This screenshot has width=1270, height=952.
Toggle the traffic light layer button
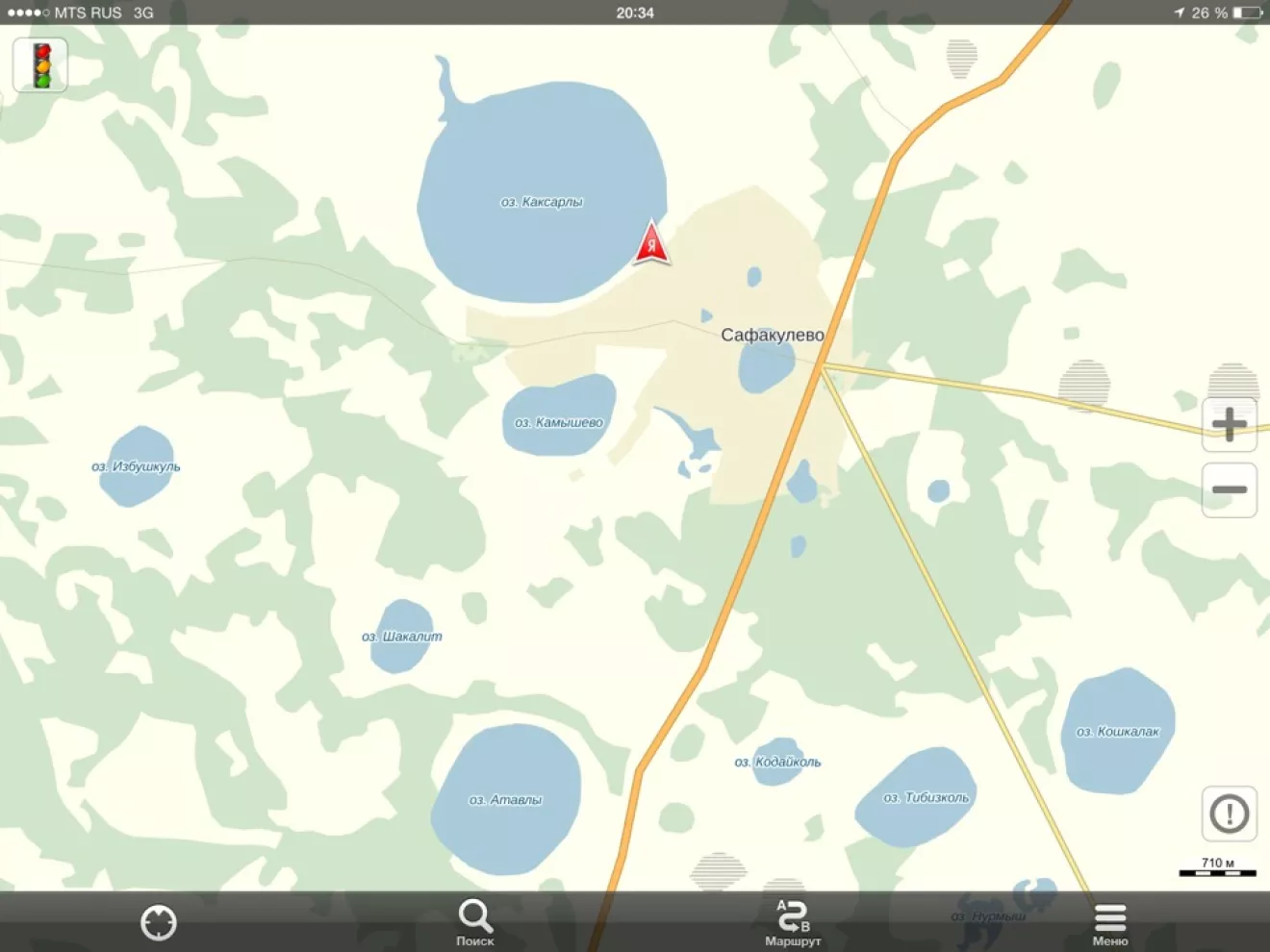pyautogui.click(x=40, y=65)
